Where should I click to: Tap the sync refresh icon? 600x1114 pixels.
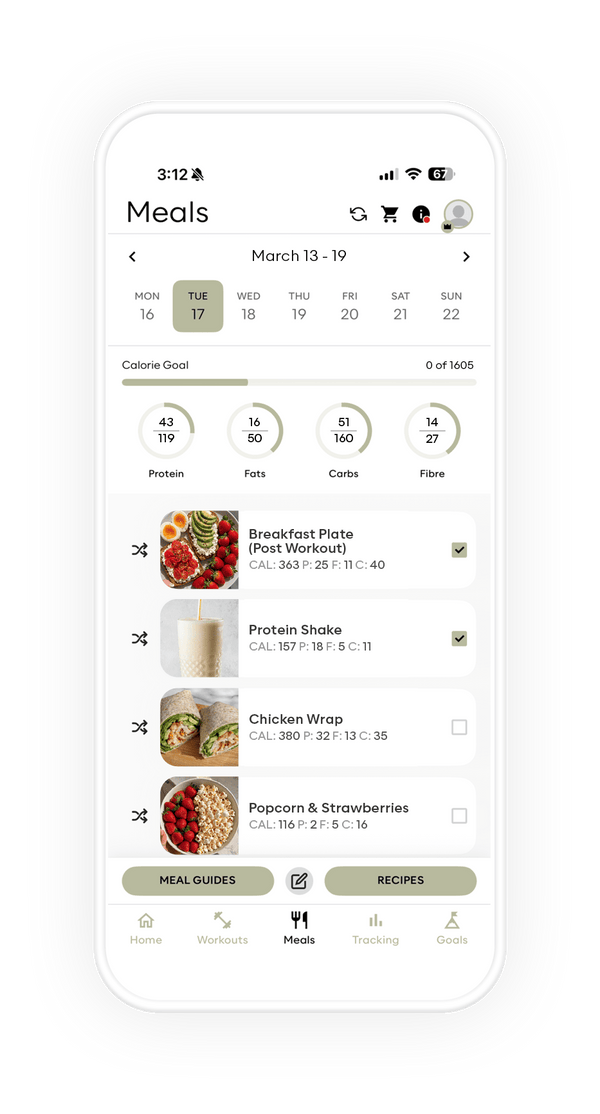(x=357, y=214)
